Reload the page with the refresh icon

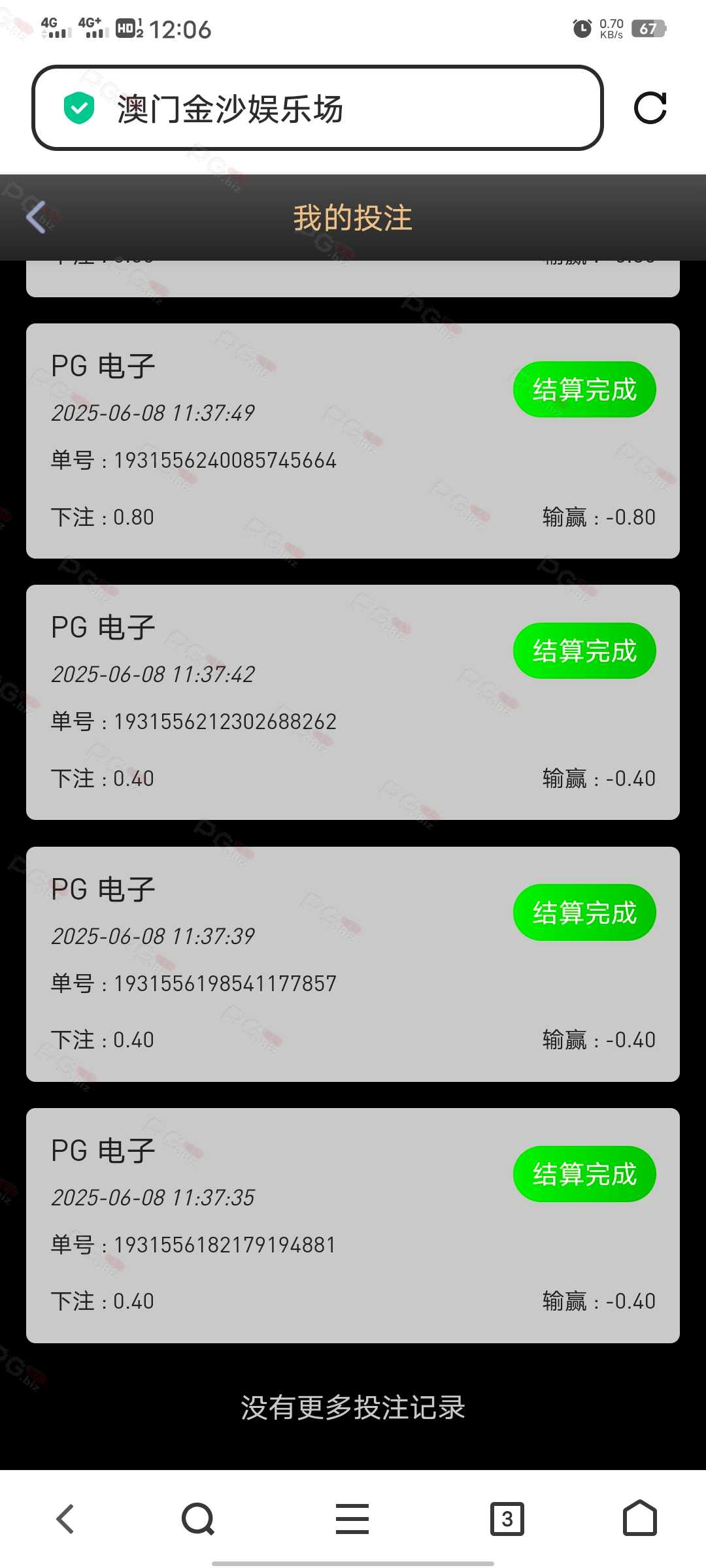click(x=650, y=108)
